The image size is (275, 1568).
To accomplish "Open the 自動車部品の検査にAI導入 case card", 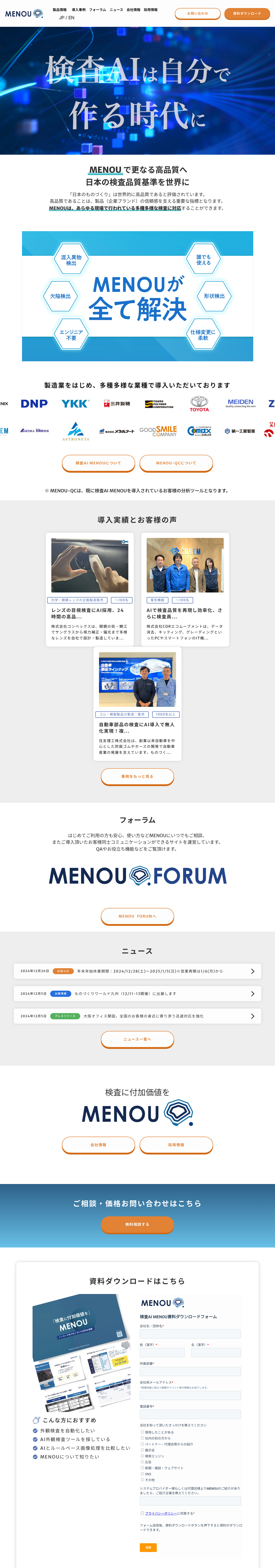I will point(137,703).
